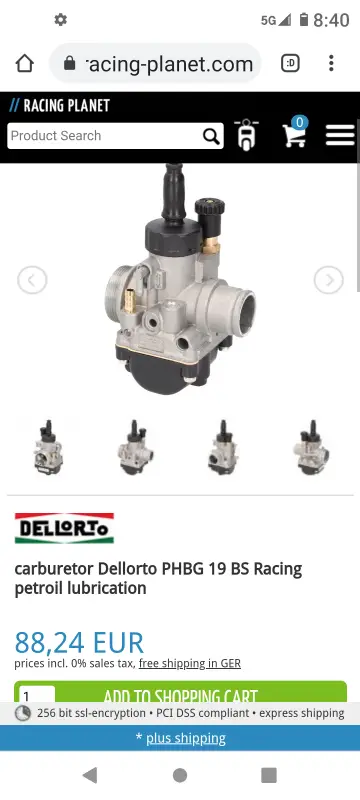The width and height of the screenshot is (360, 800).
Task: Open the hamburger menu
Action: 340,135
